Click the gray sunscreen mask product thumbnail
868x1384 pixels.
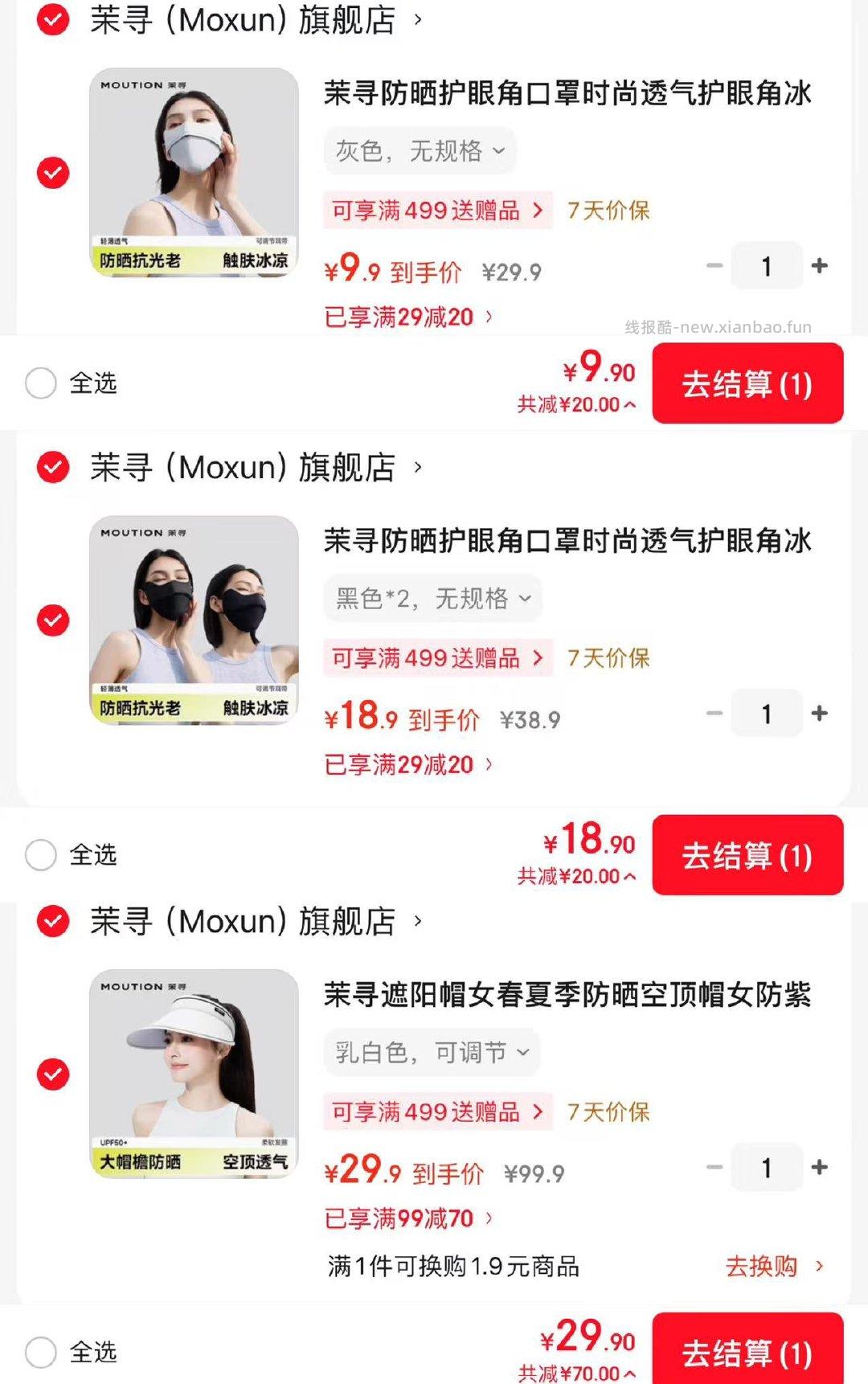193,171
